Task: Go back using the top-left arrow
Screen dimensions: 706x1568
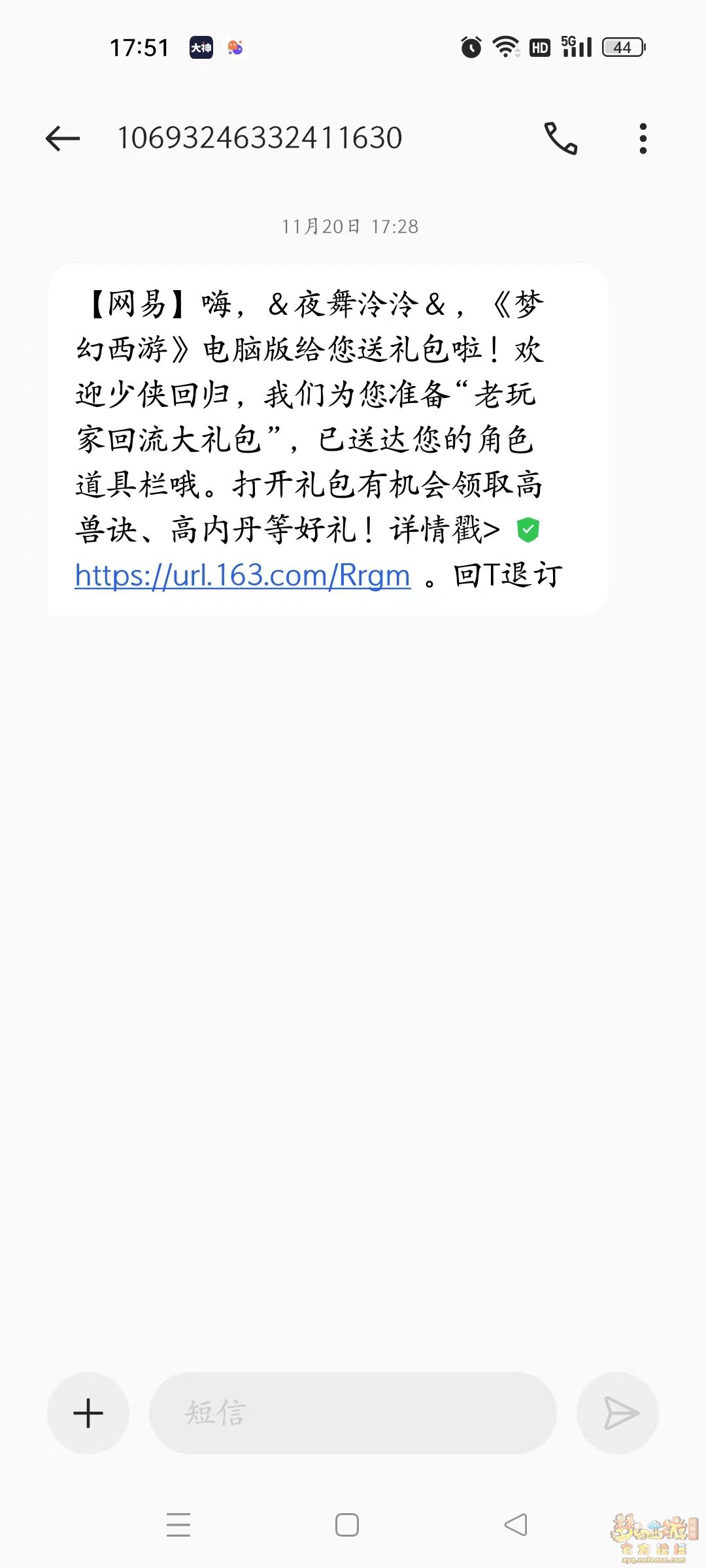Action: (x=63, y=139)
